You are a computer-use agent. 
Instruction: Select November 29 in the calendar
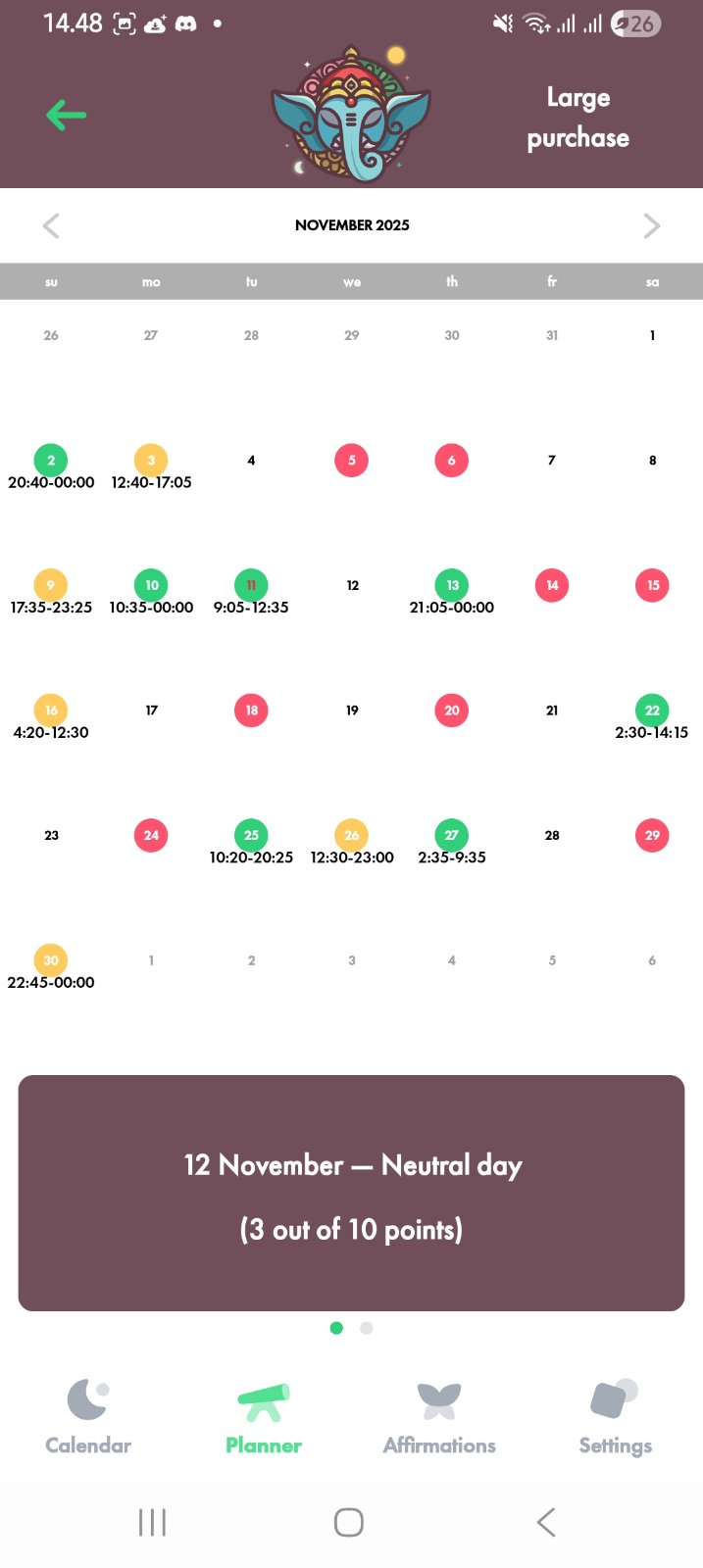pos(652,836)
